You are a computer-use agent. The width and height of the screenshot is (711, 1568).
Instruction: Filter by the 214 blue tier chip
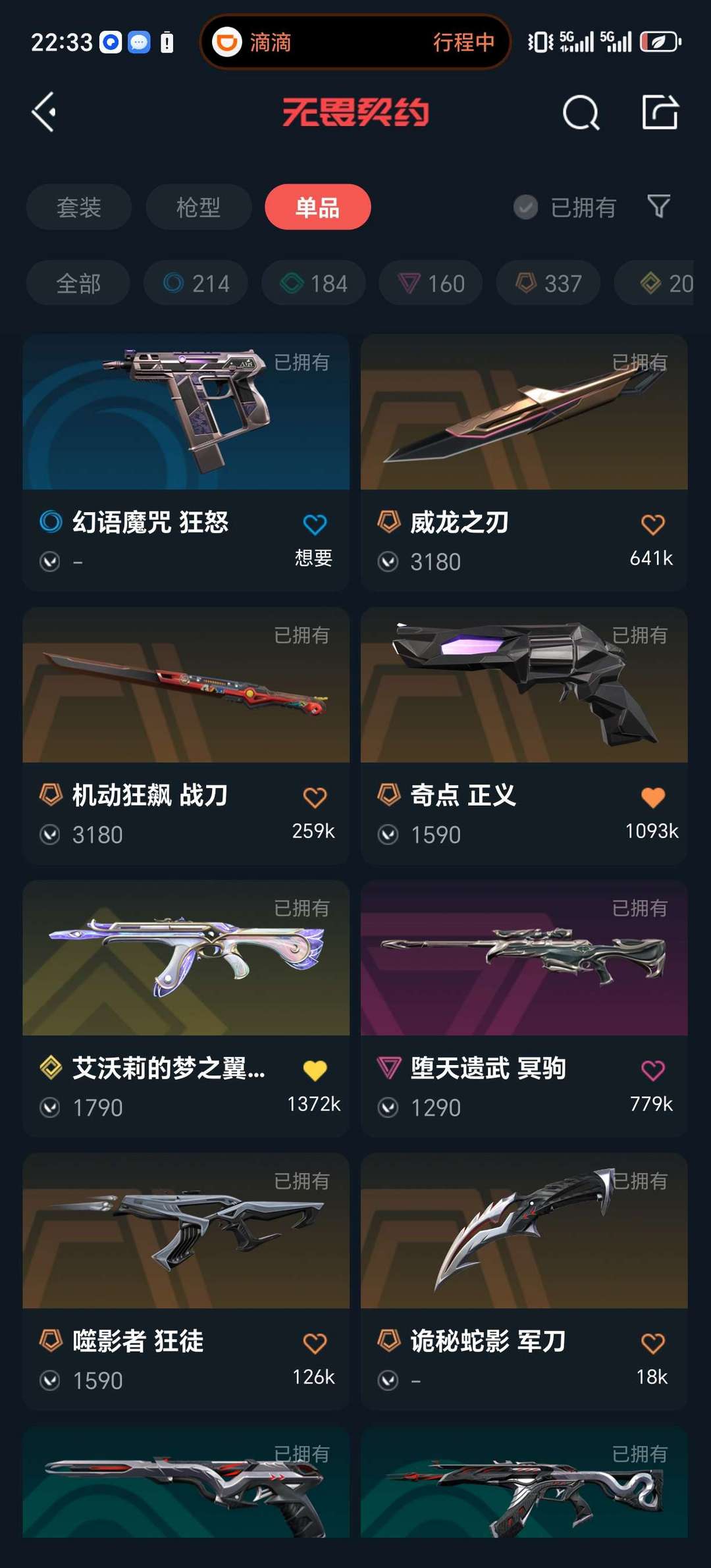pyautogui.click(x=196, y=283)
